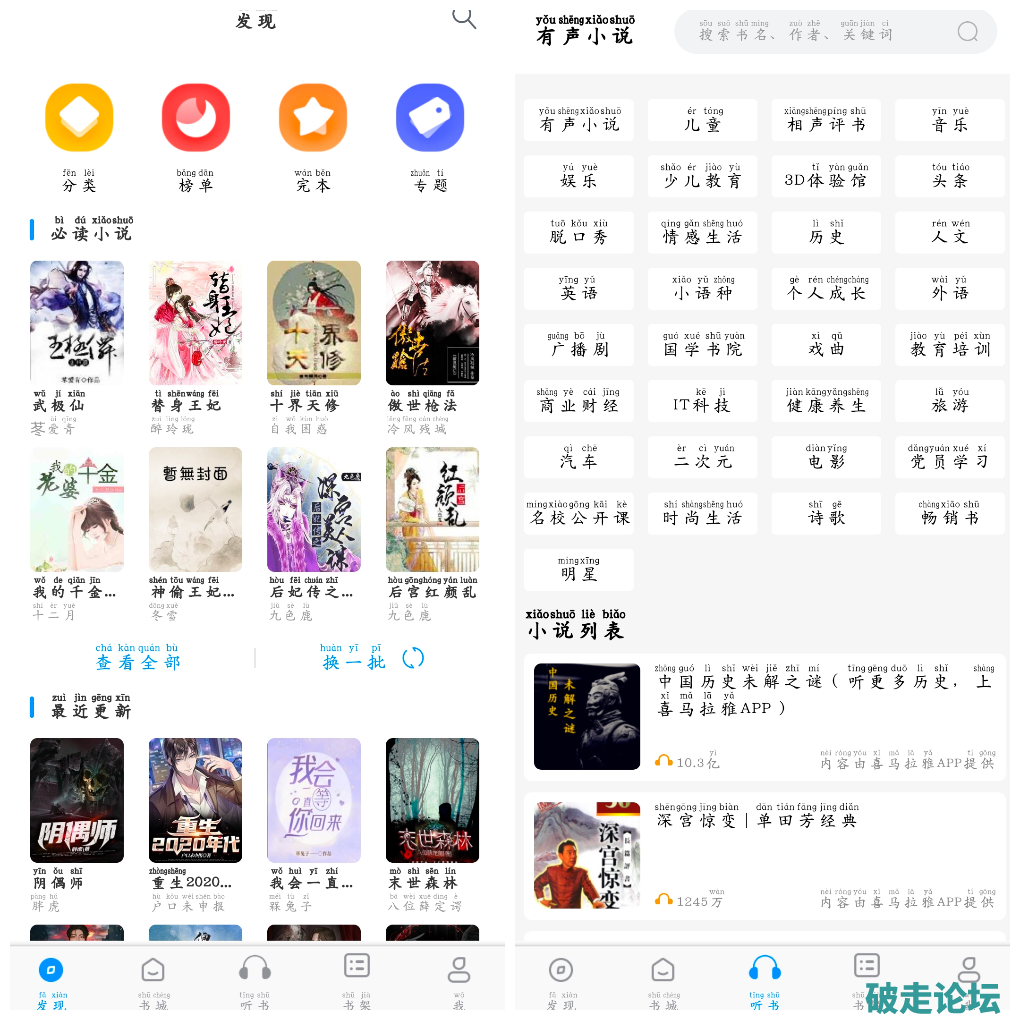Open the novel 武极仙
This screenshot has height=1020, width=1020.
click(x=77, y=323)
